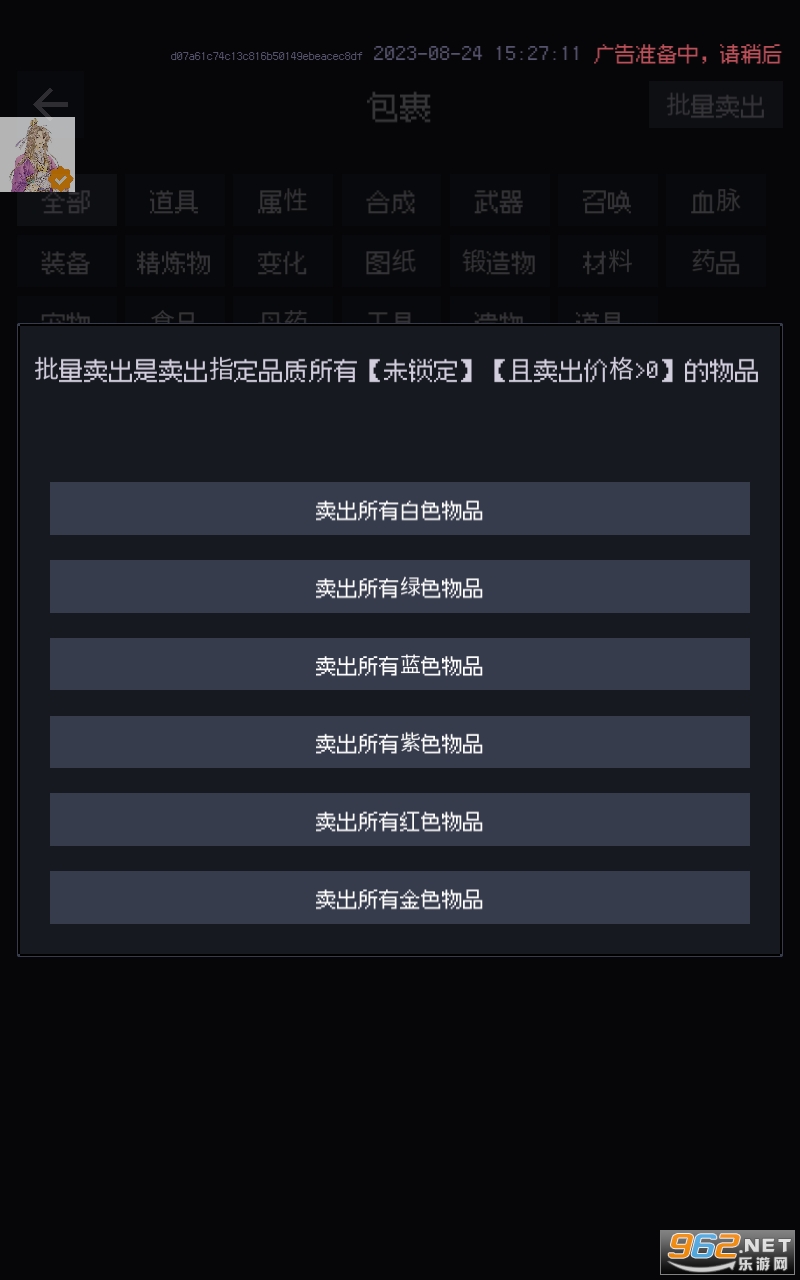
Task: Sell all white items (卖出所有白色物品)
Action: click(400, 509)
